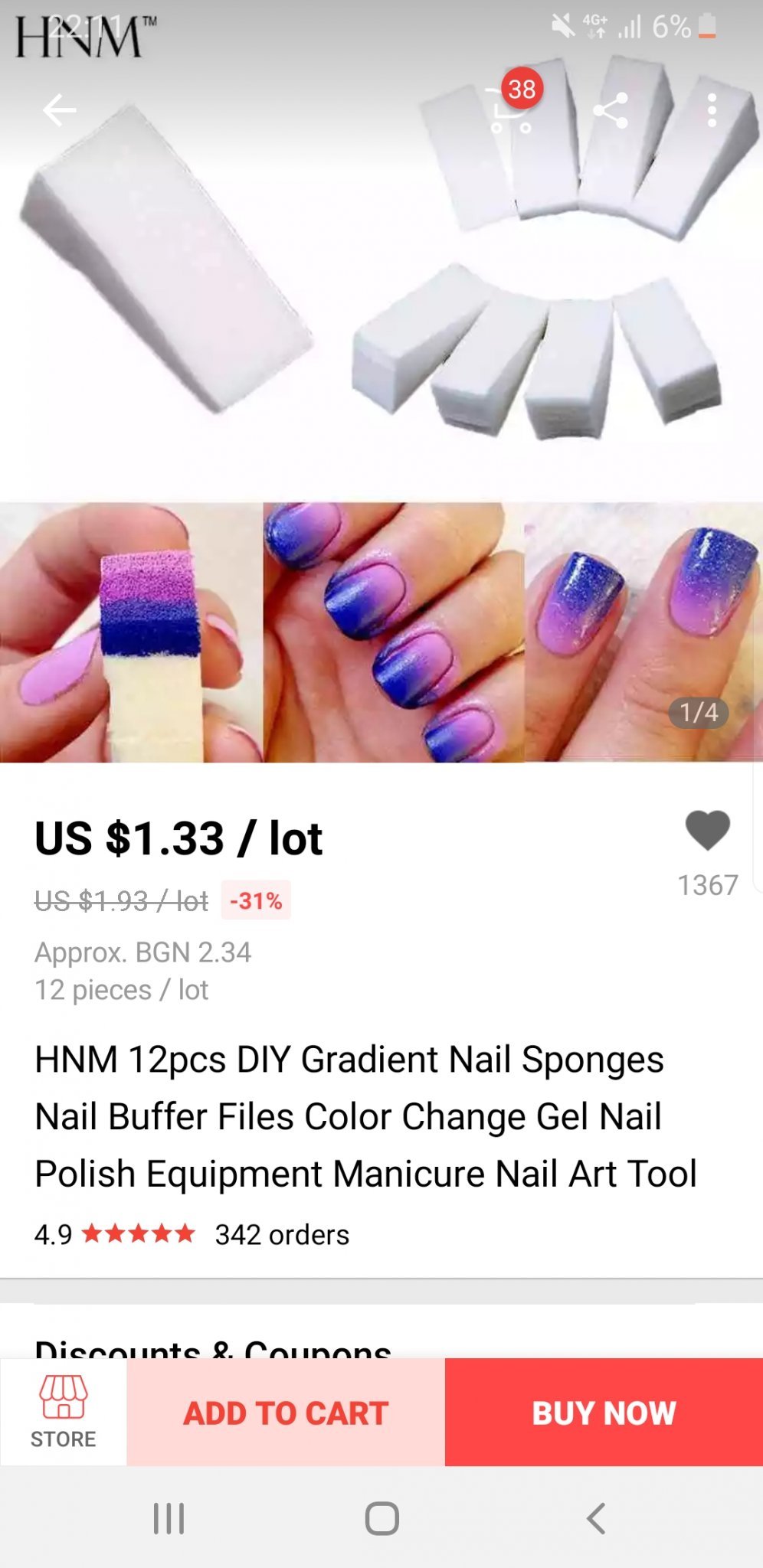Add product to wishlist via heart icon
The image size is (763, 1568).
click(x=707, y=831)
